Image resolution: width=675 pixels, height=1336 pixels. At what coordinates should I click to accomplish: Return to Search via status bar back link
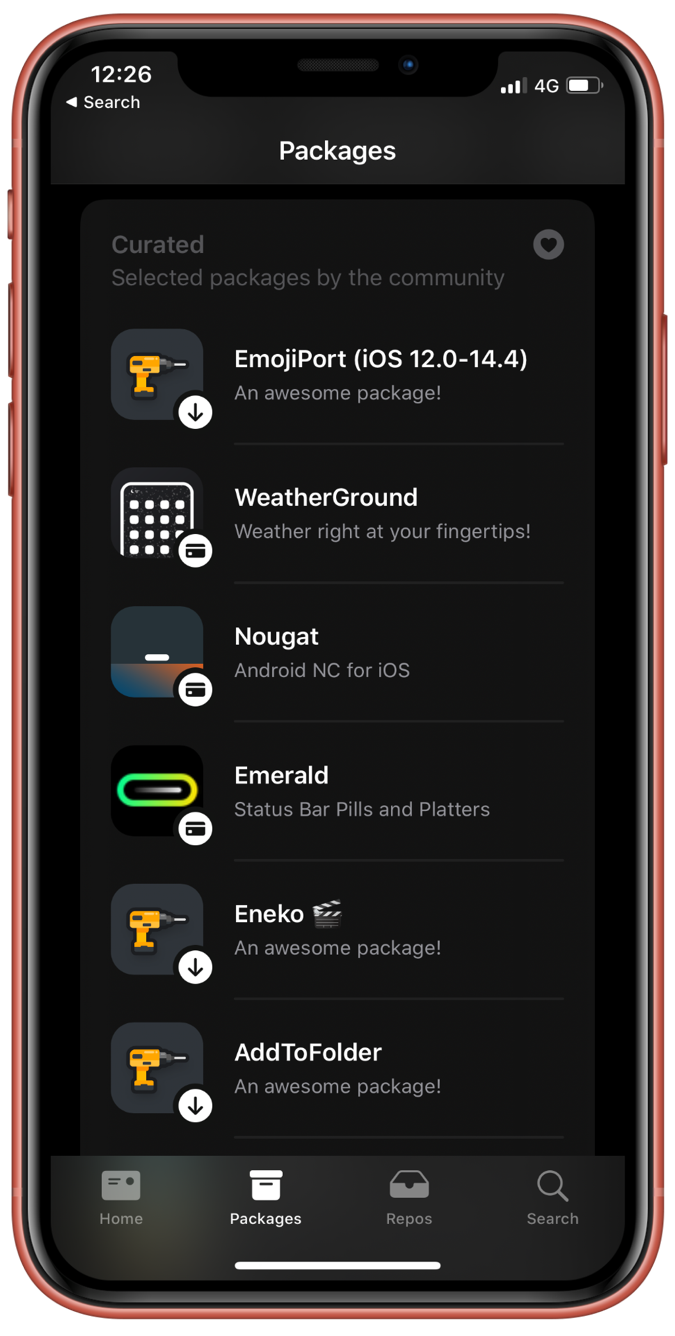point(103,102)
